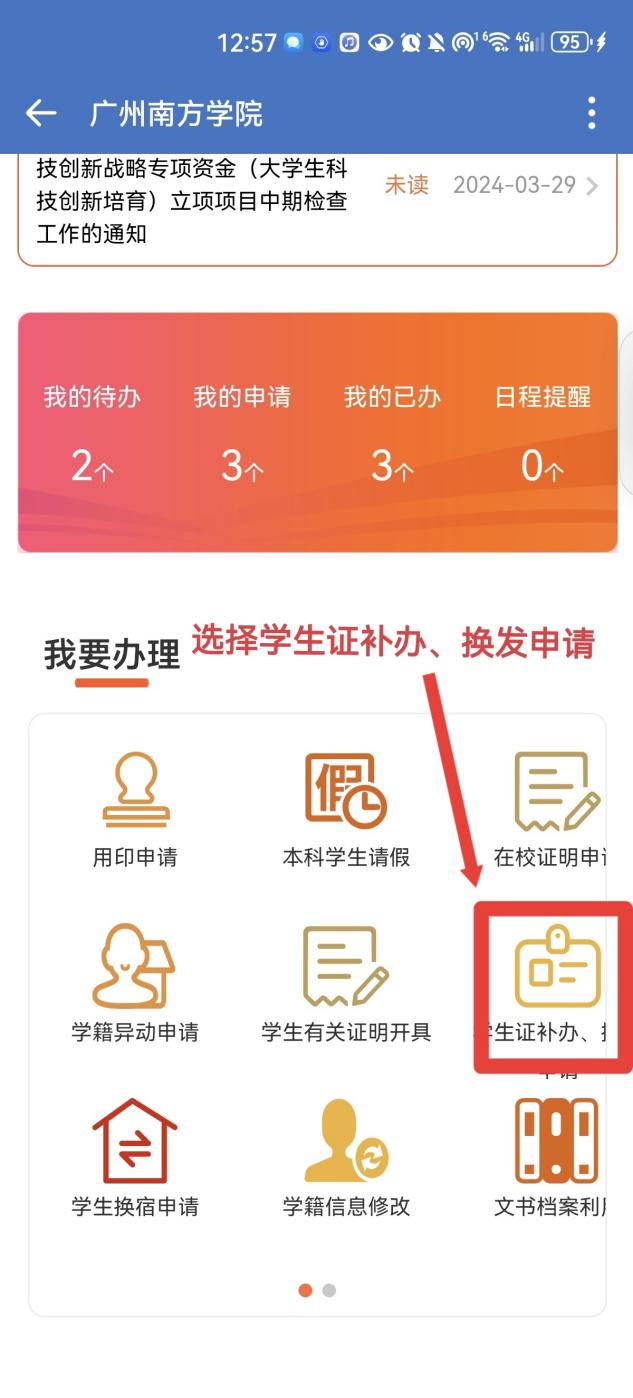Open 本科学生请假 leave application
633x1398 pixels.
(346, 808)
